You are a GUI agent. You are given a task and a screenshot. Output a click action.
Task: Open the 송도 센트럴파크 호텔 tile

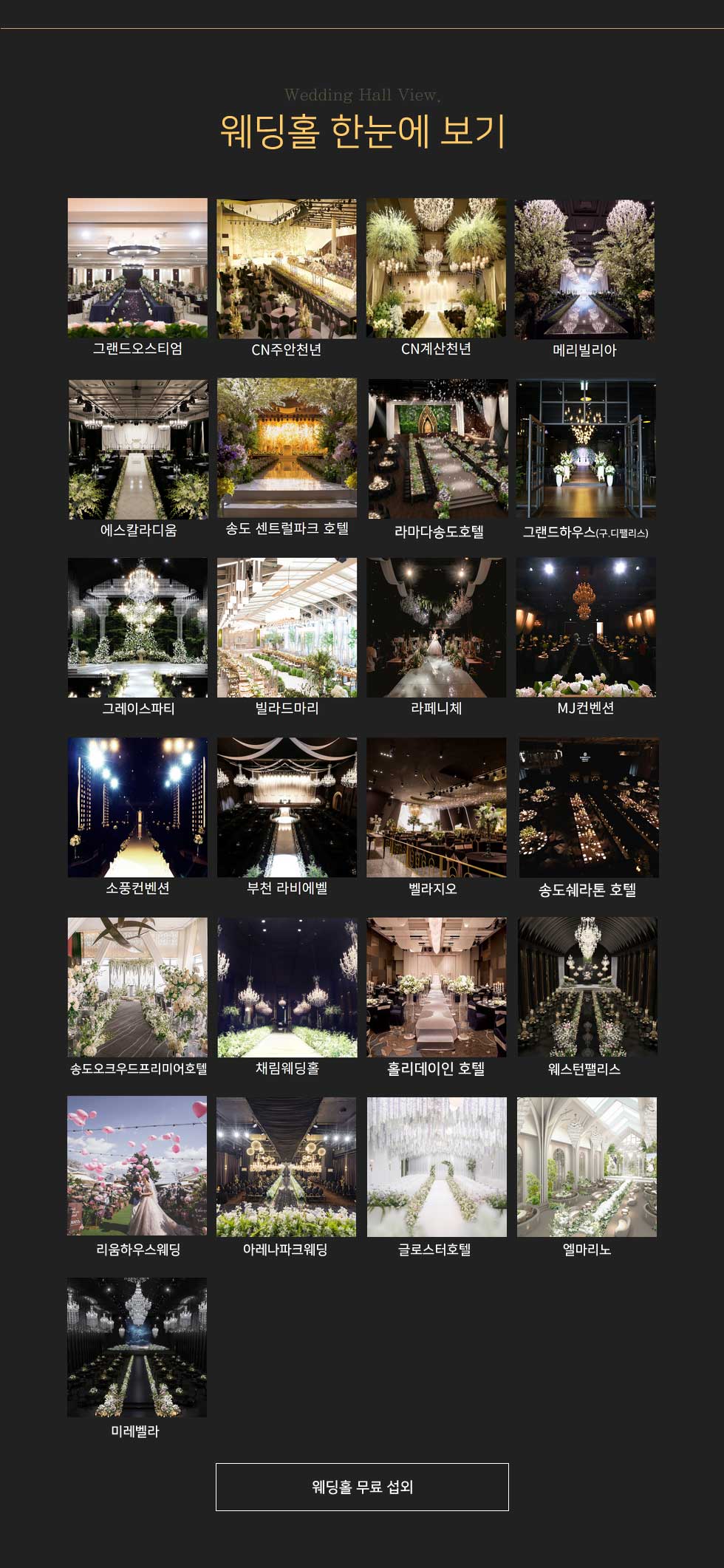(x=287, y=448)
